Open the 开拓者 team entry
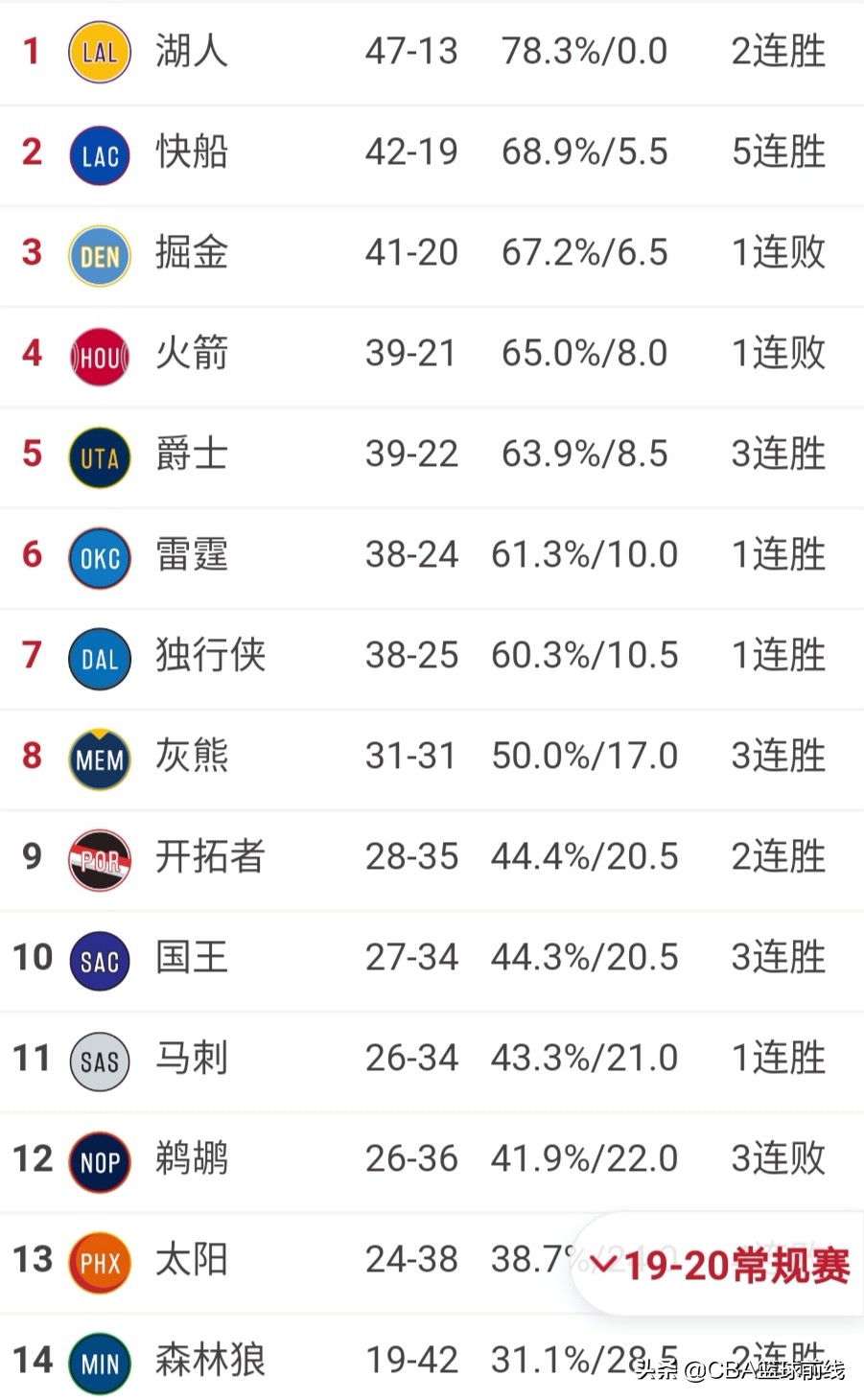Viewport: 864px width, 1400px height. tap(432, 857)
